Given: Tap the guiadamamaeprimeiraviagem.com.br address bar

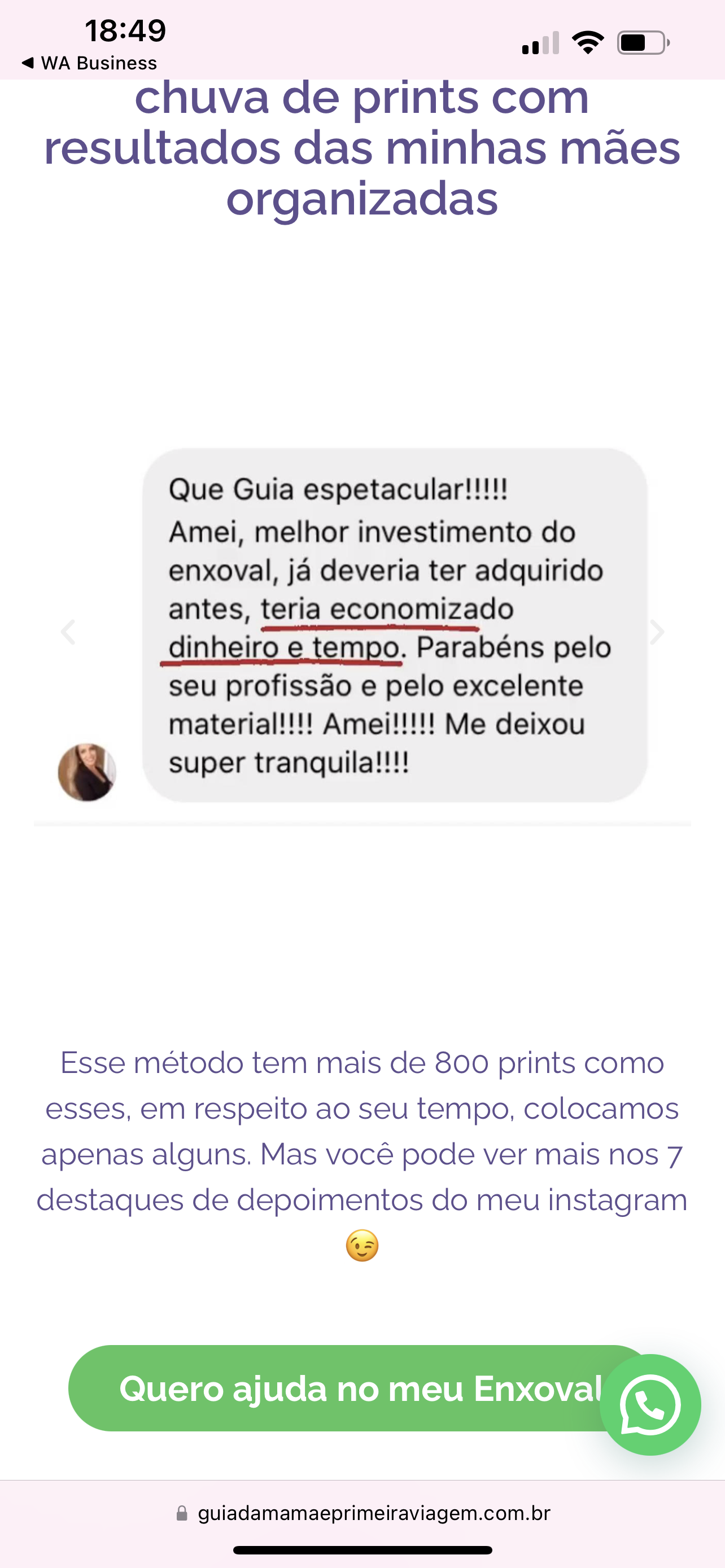Looking at the screenshot, I should 363,1514.
